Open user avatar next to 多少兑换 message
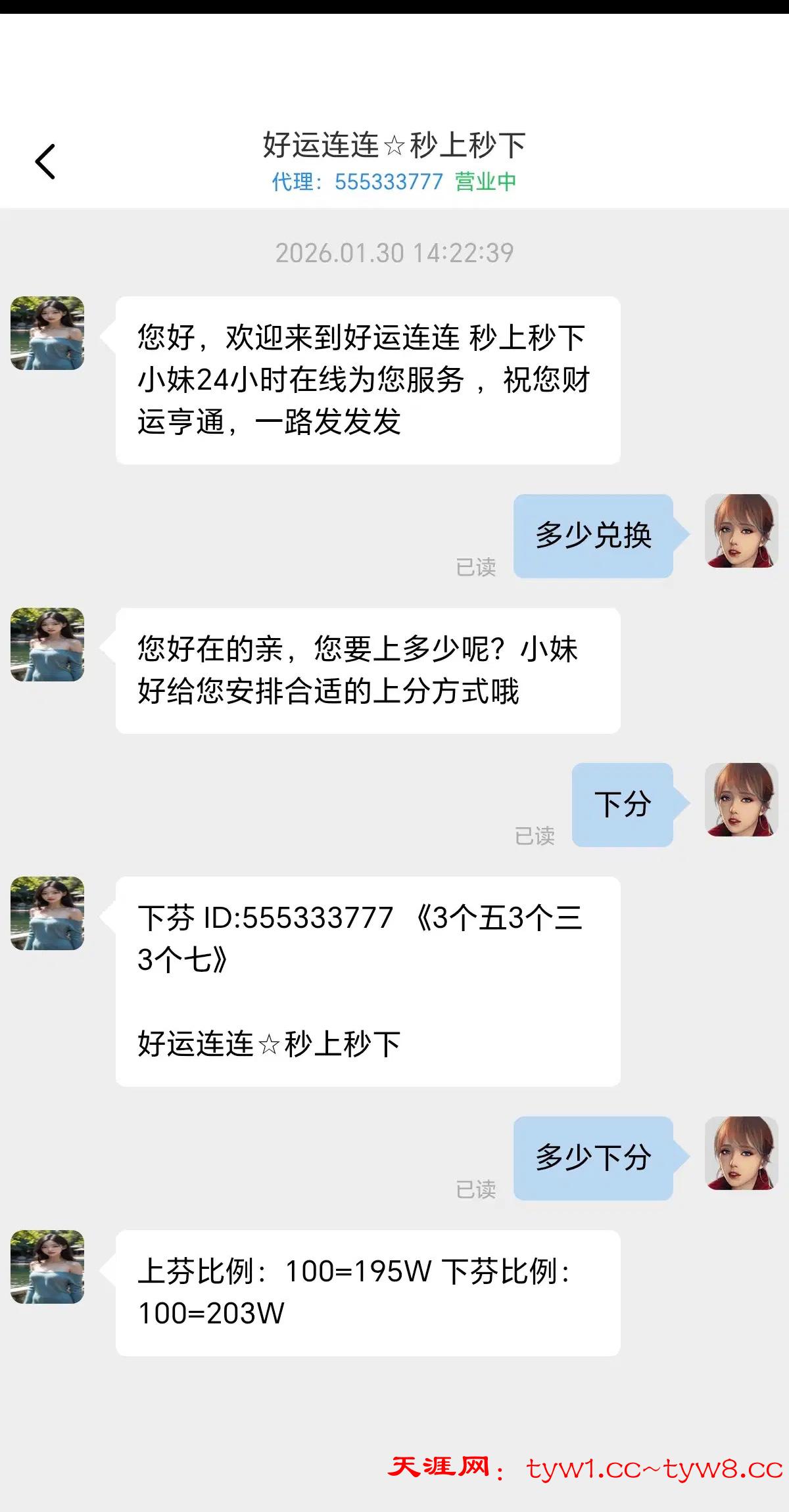 pos(741,531)
